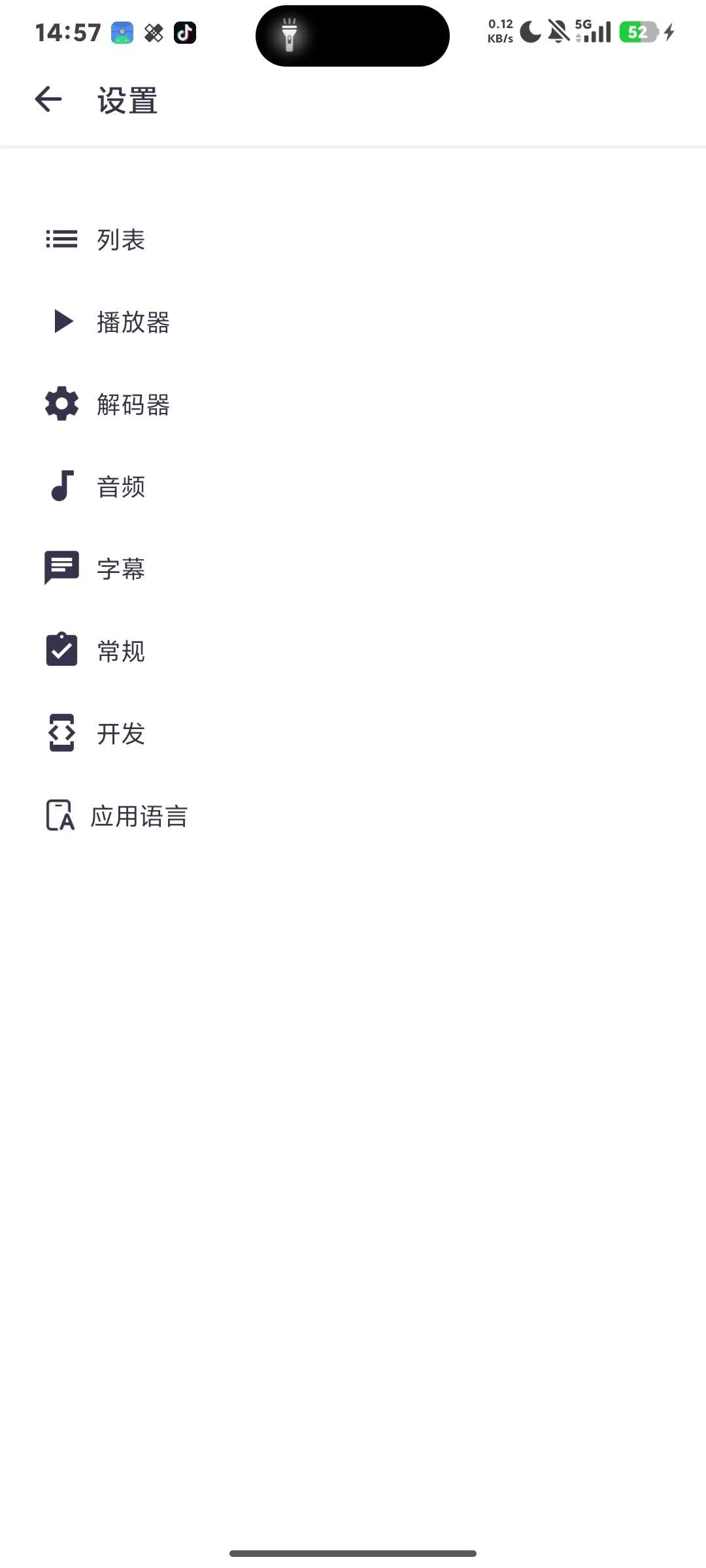
Task: Open the 常规 settings
Action: click(x=353, y=651)
